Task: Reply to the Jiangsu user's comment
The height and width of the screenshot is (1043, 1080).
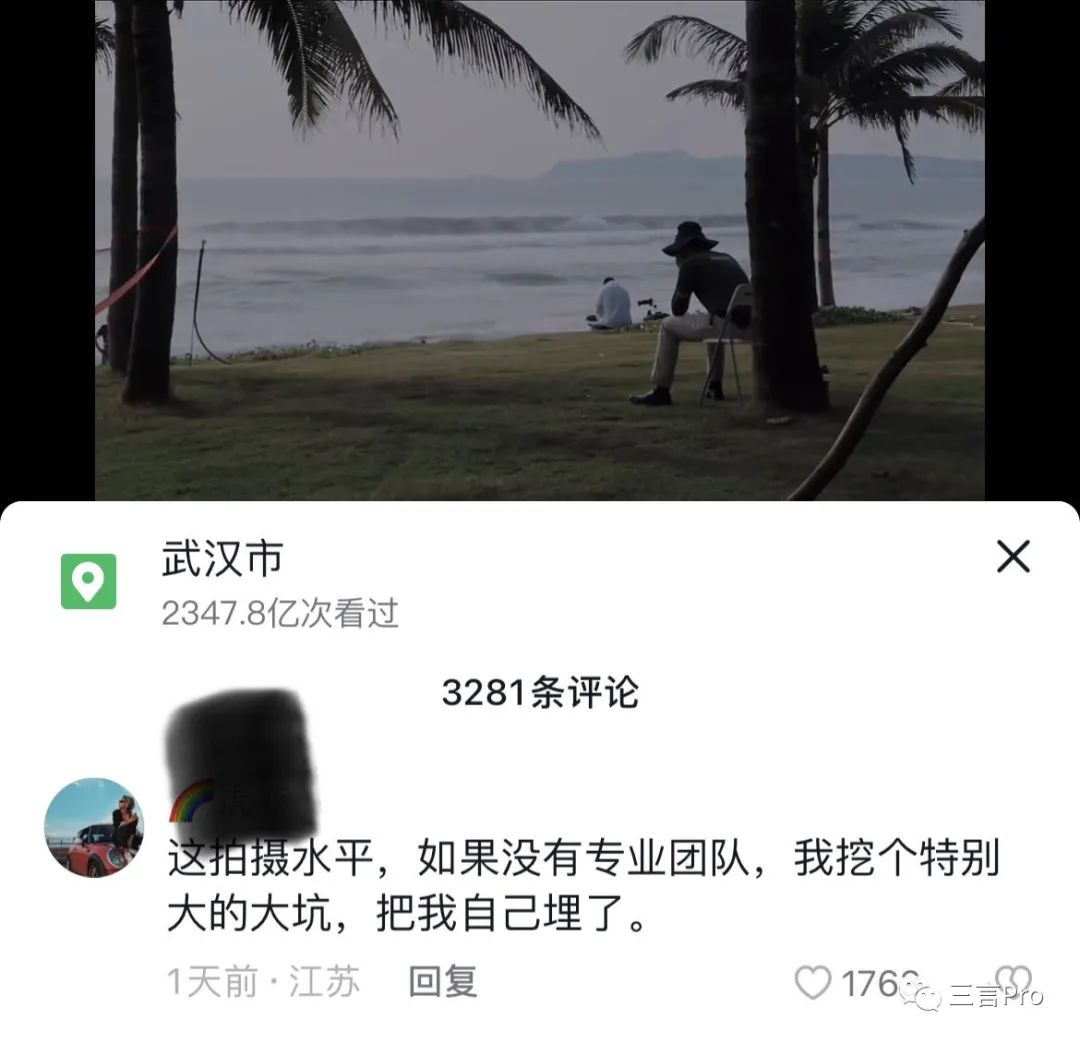Action: 443,981
